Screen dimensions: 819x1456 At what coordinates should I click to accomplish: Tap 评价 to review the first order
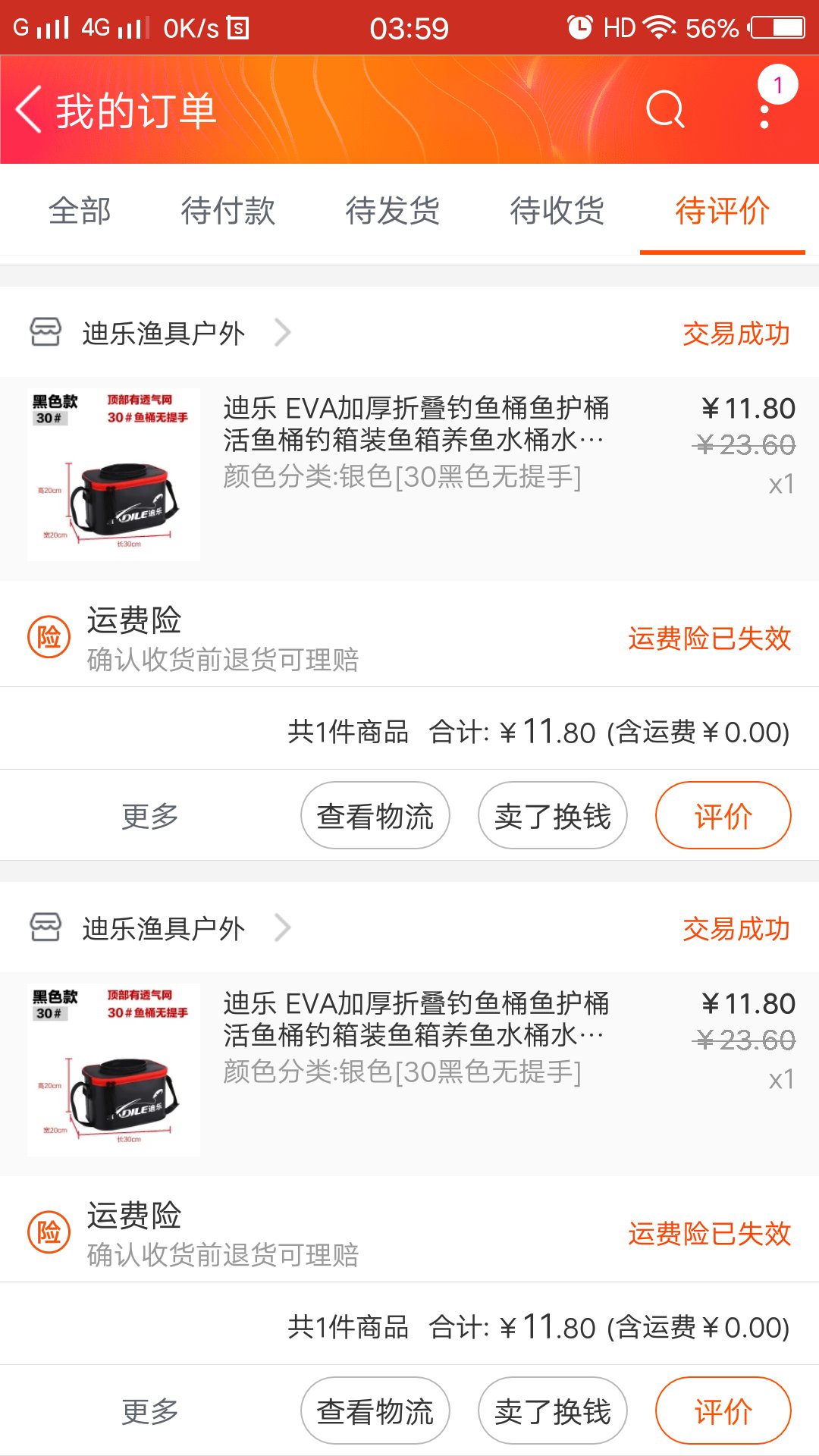723,816
